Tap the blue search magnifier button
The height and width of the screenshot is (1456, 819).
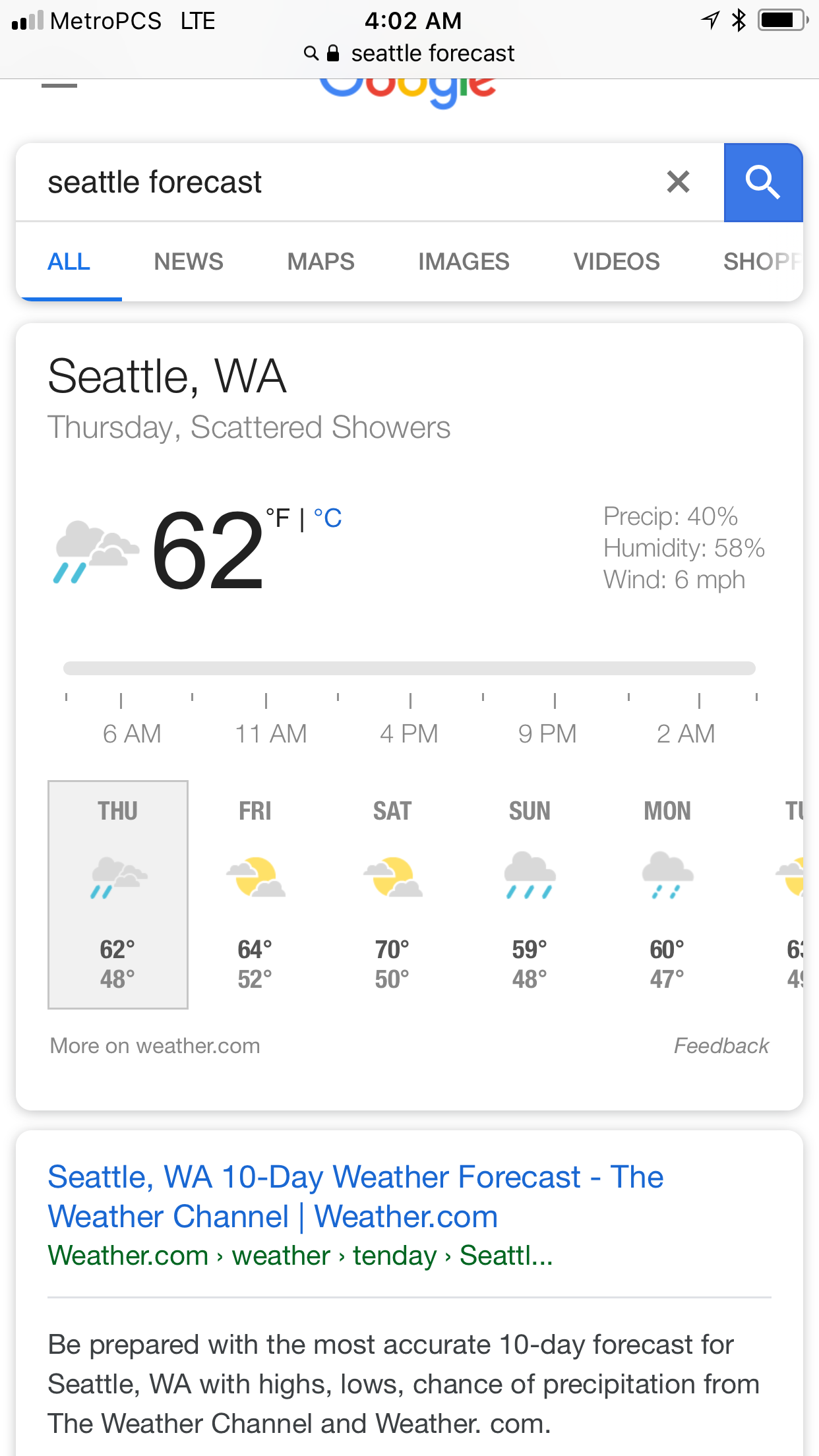[x=763, y=183]
